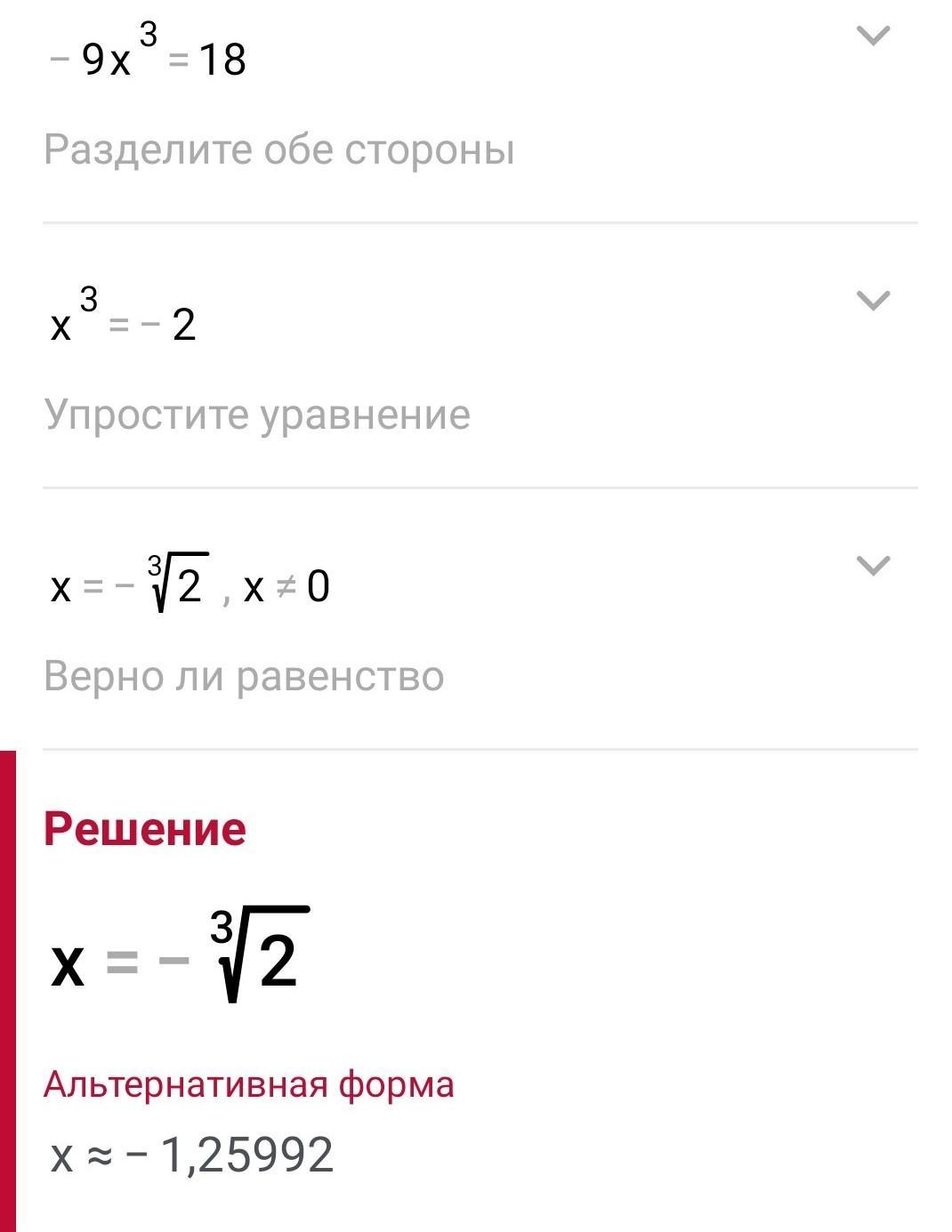
Task: Expand the step x³ = −2
Action: pos(872,301)
